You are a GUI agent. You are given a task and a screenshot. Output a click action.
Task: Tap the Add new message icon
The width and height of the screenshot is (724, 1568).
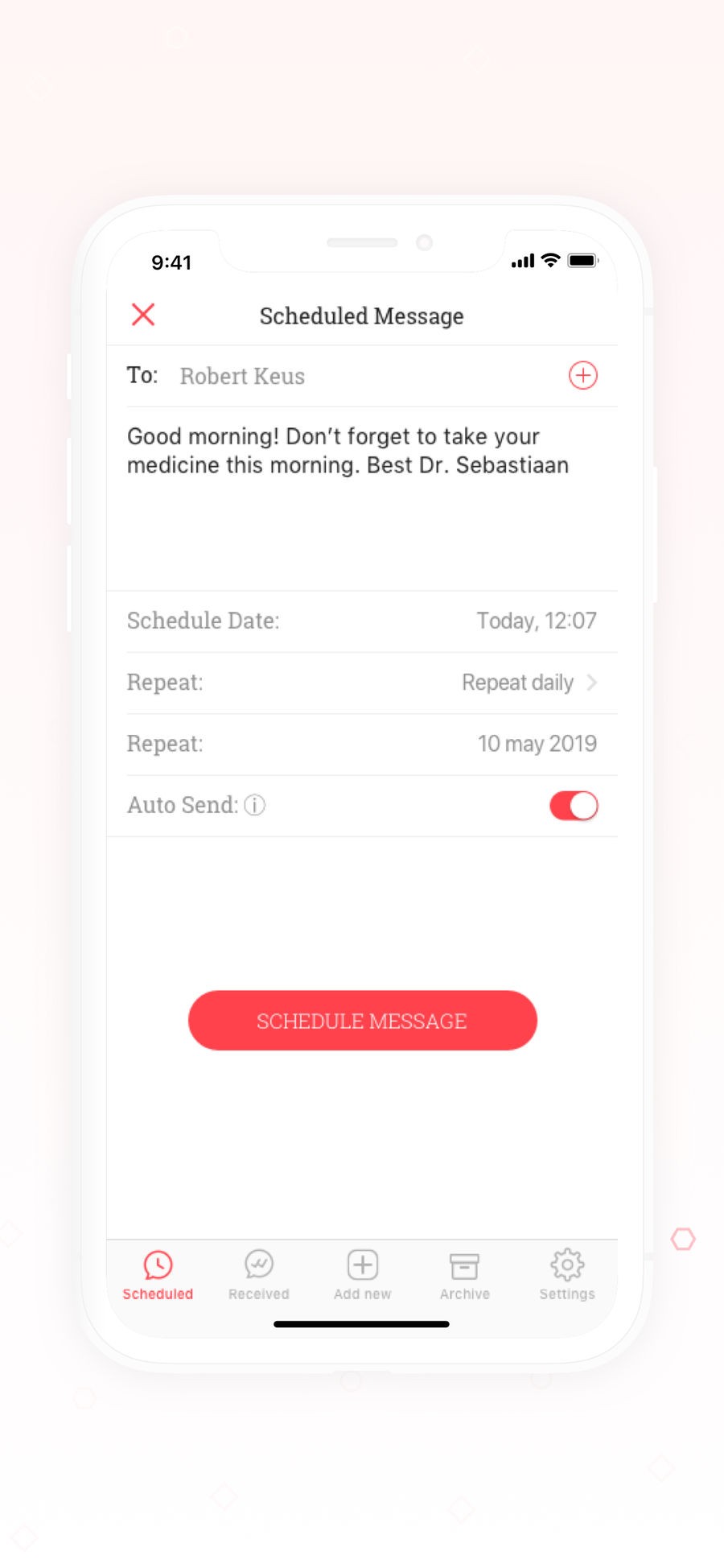362,1265
